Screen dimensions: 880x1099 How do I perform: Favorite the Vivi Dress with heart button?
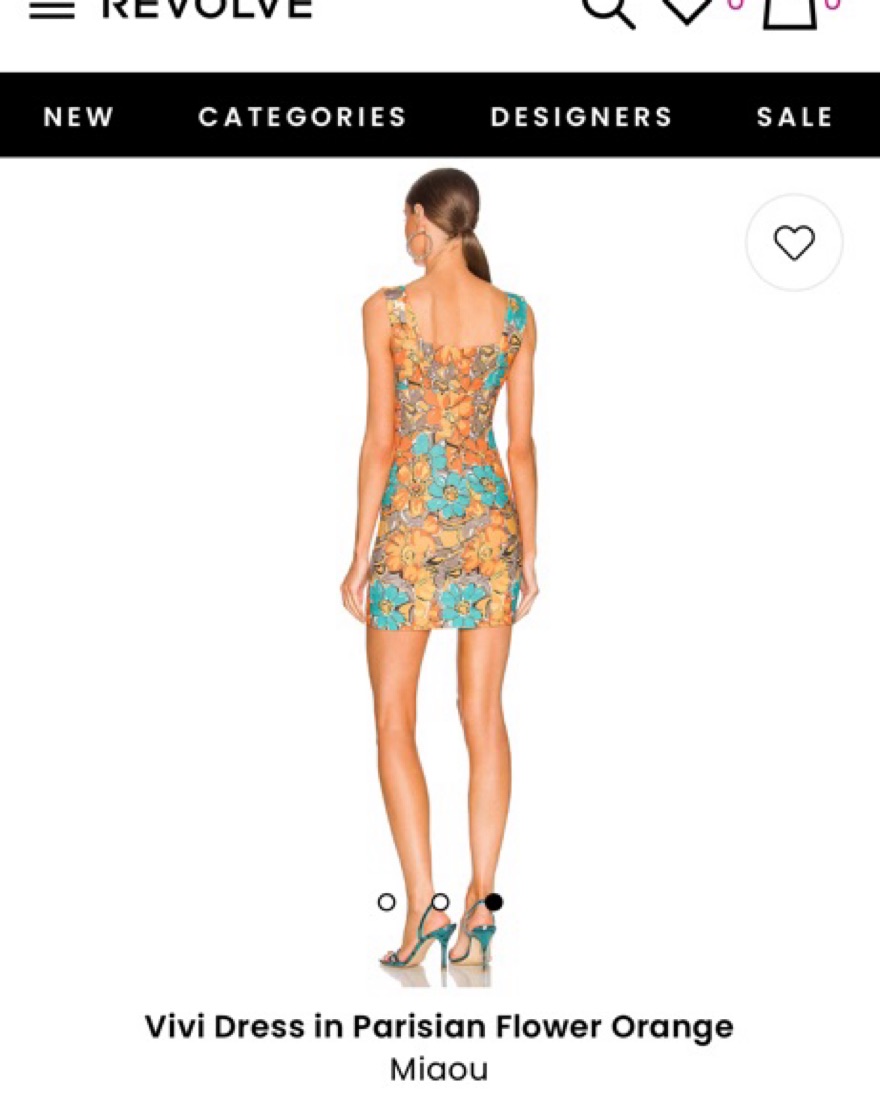click(794, 243)
